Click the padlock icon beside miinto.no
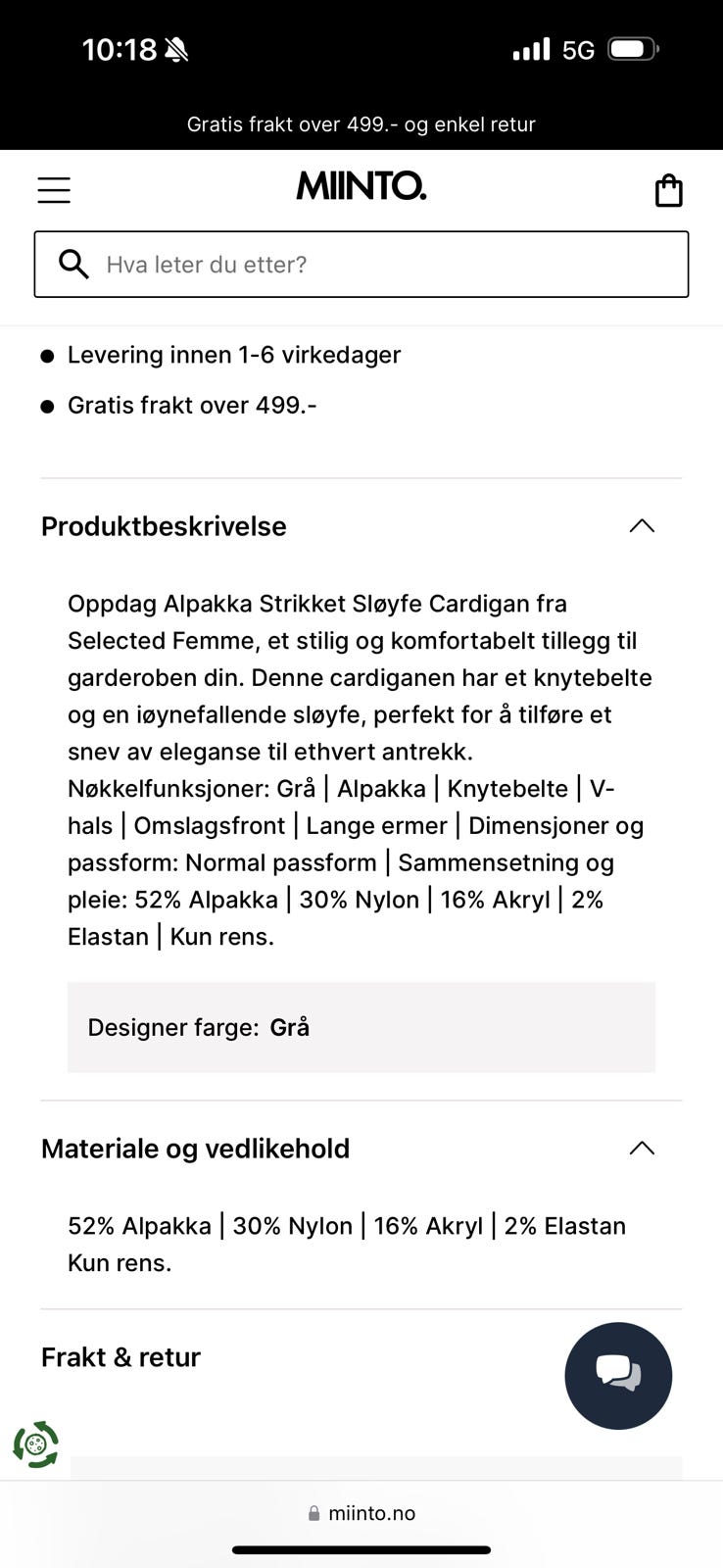 coord(315,1512)
